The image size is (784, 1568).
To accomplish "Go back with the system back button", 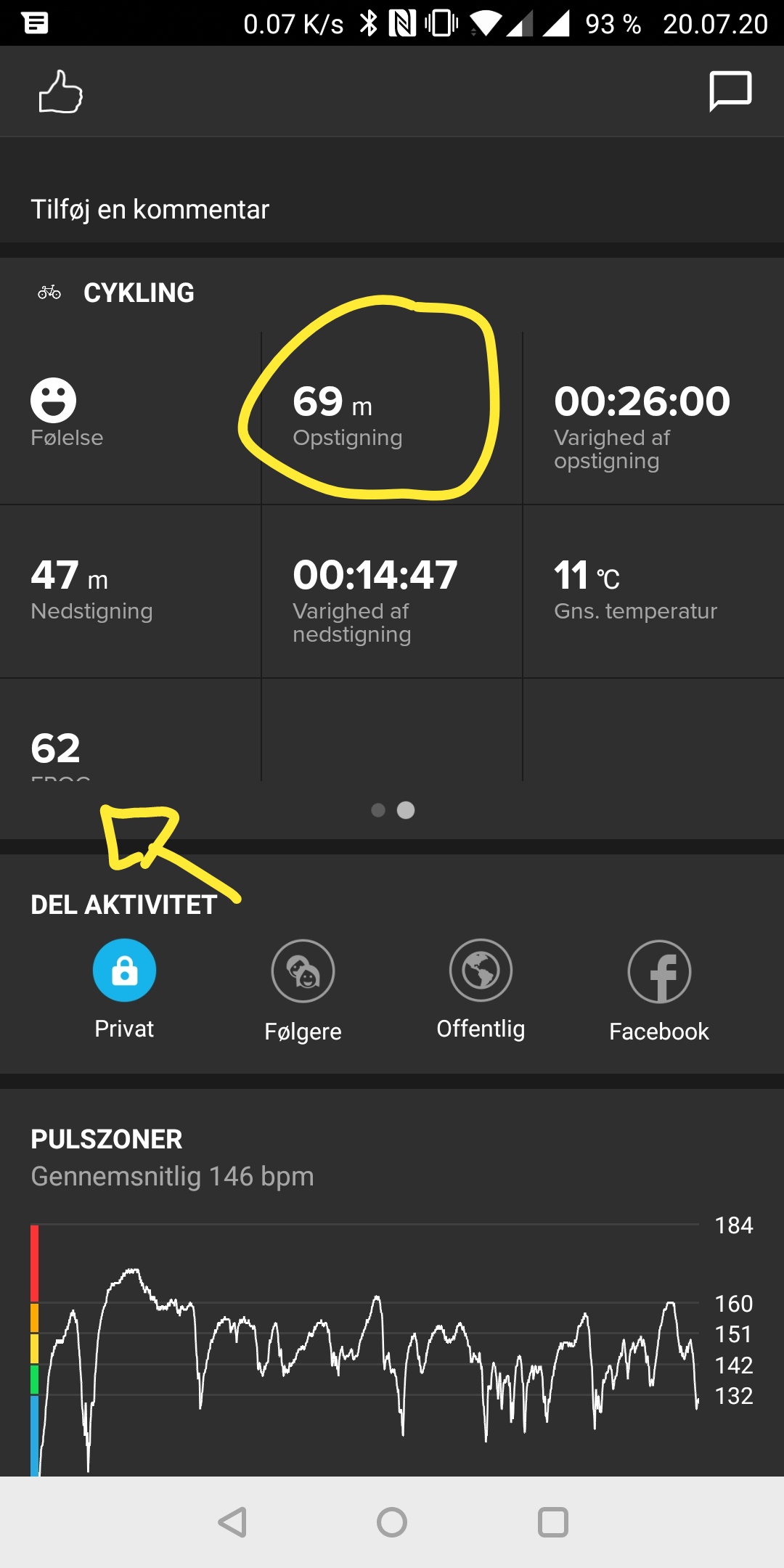I will click(232, 1522).
